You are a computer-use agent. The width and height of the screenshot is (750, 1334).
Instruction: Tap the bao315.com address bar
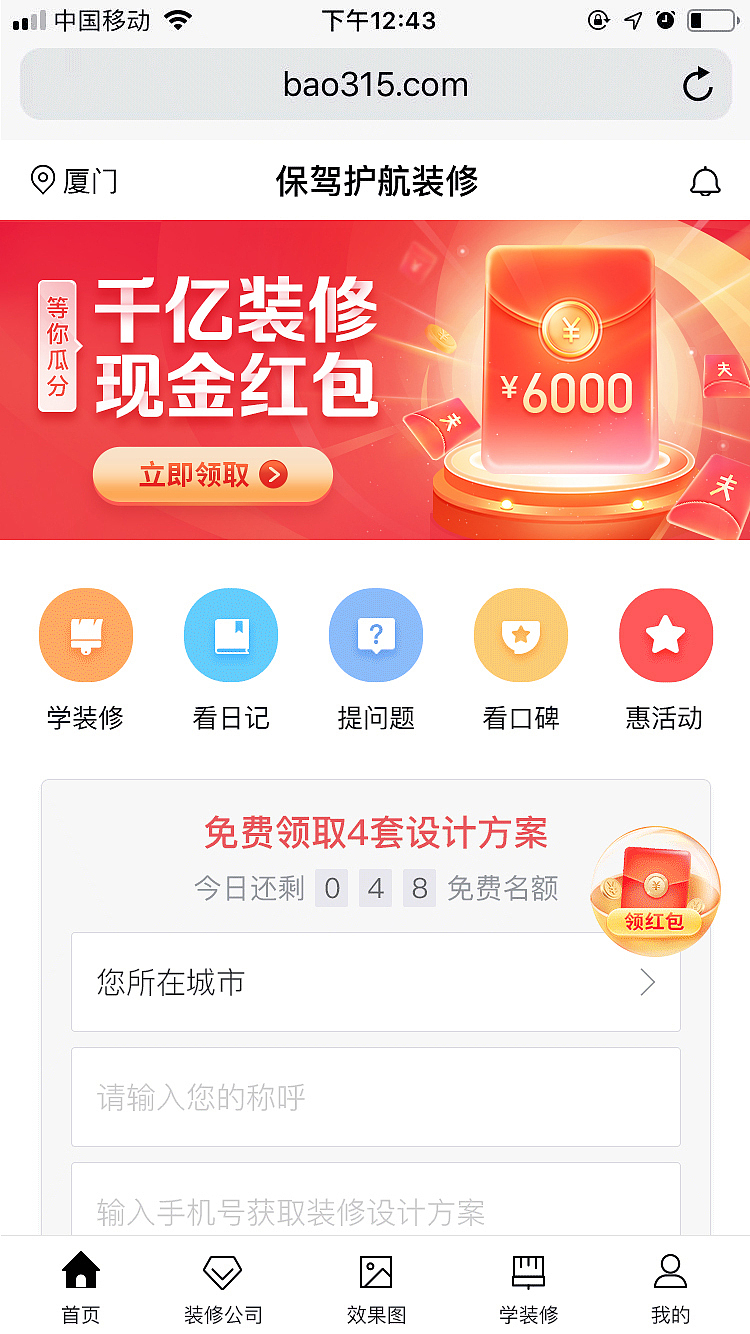[x=376, y=84]
